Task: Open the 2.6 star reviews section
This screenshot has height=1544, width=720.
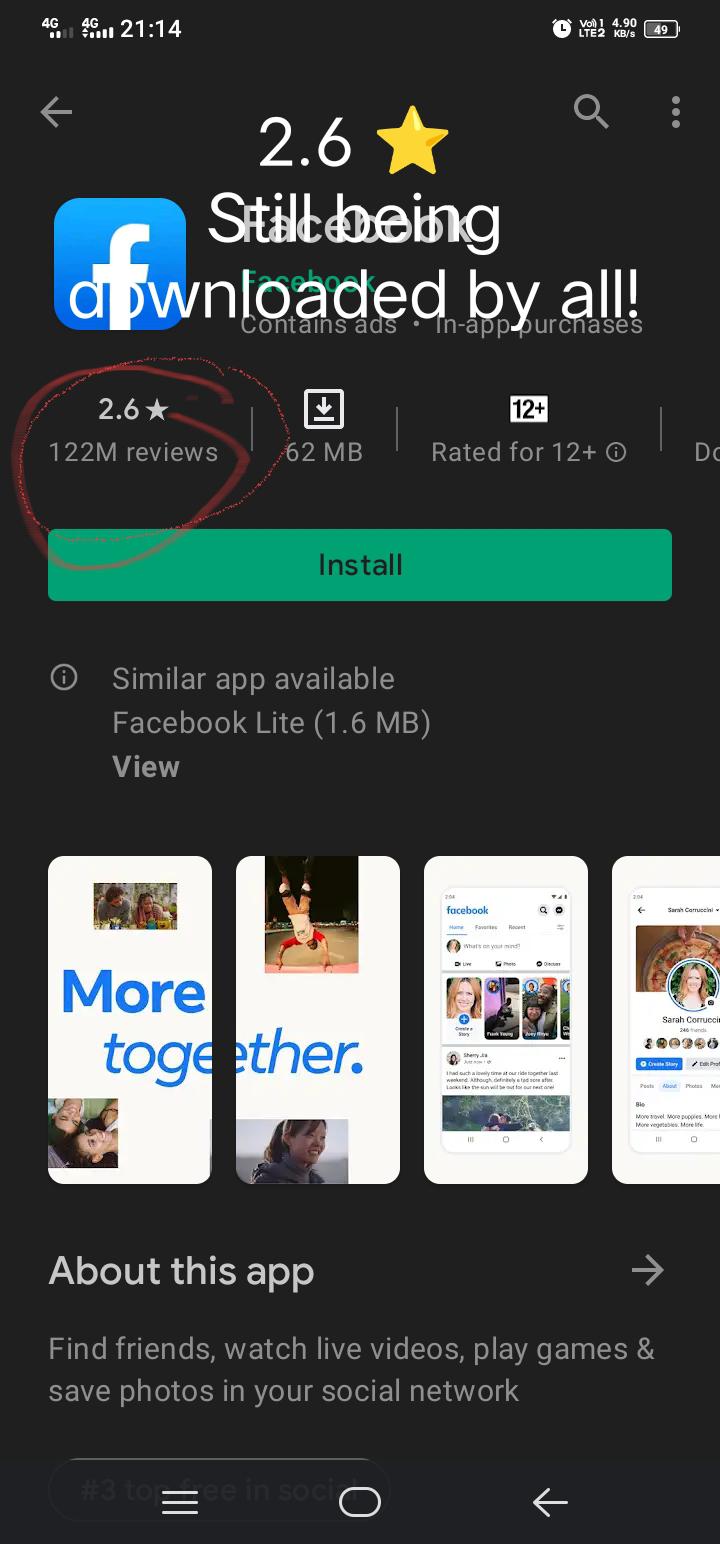Action: [x=133, y=430]
